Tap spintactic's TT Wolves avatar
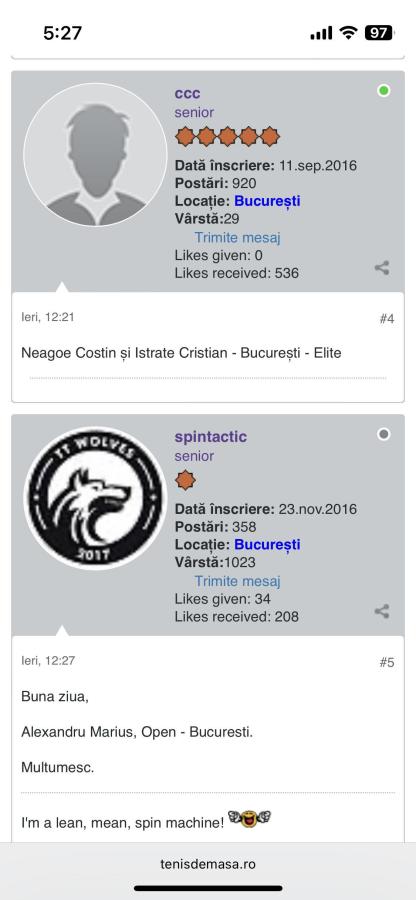 (95, 498)
